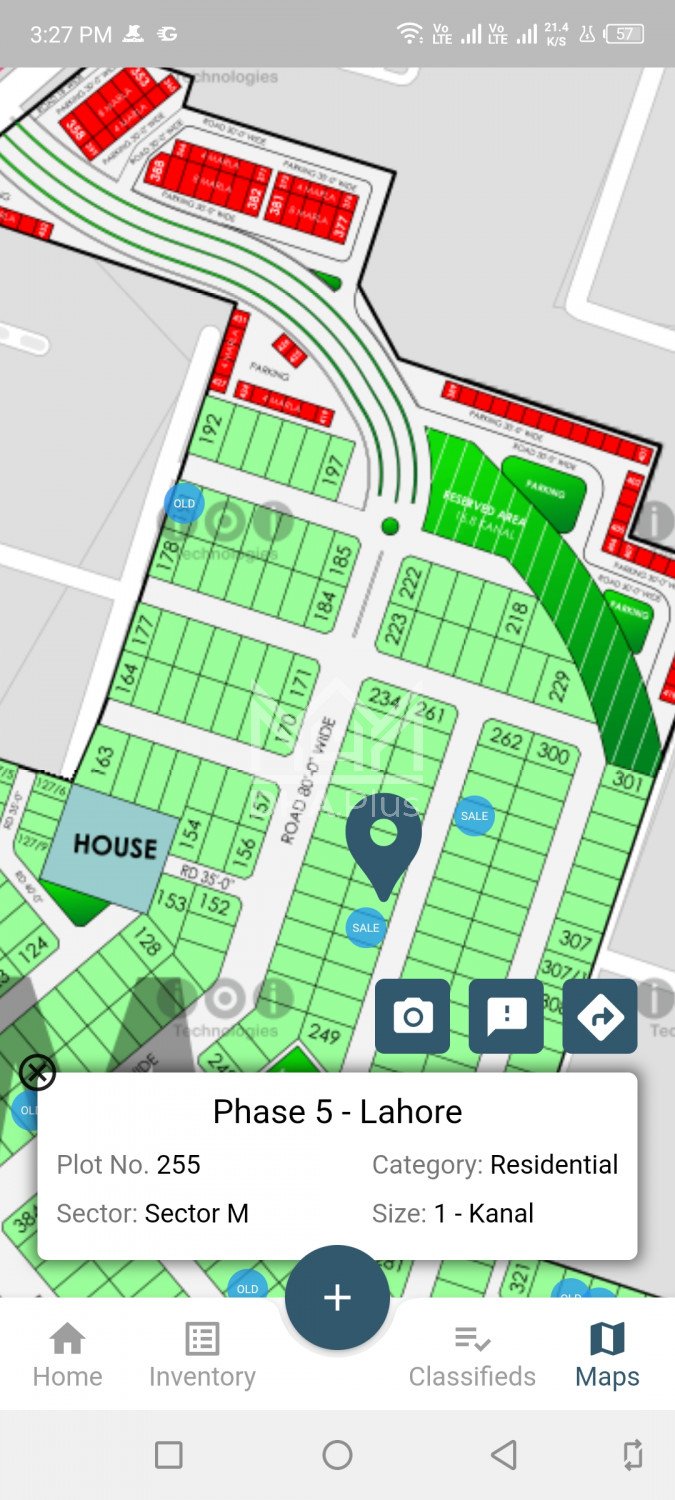The width and height of the screenshot is (675, 1500).
Task: Get directions with the arrow icon
Action: click(600, 1016)
